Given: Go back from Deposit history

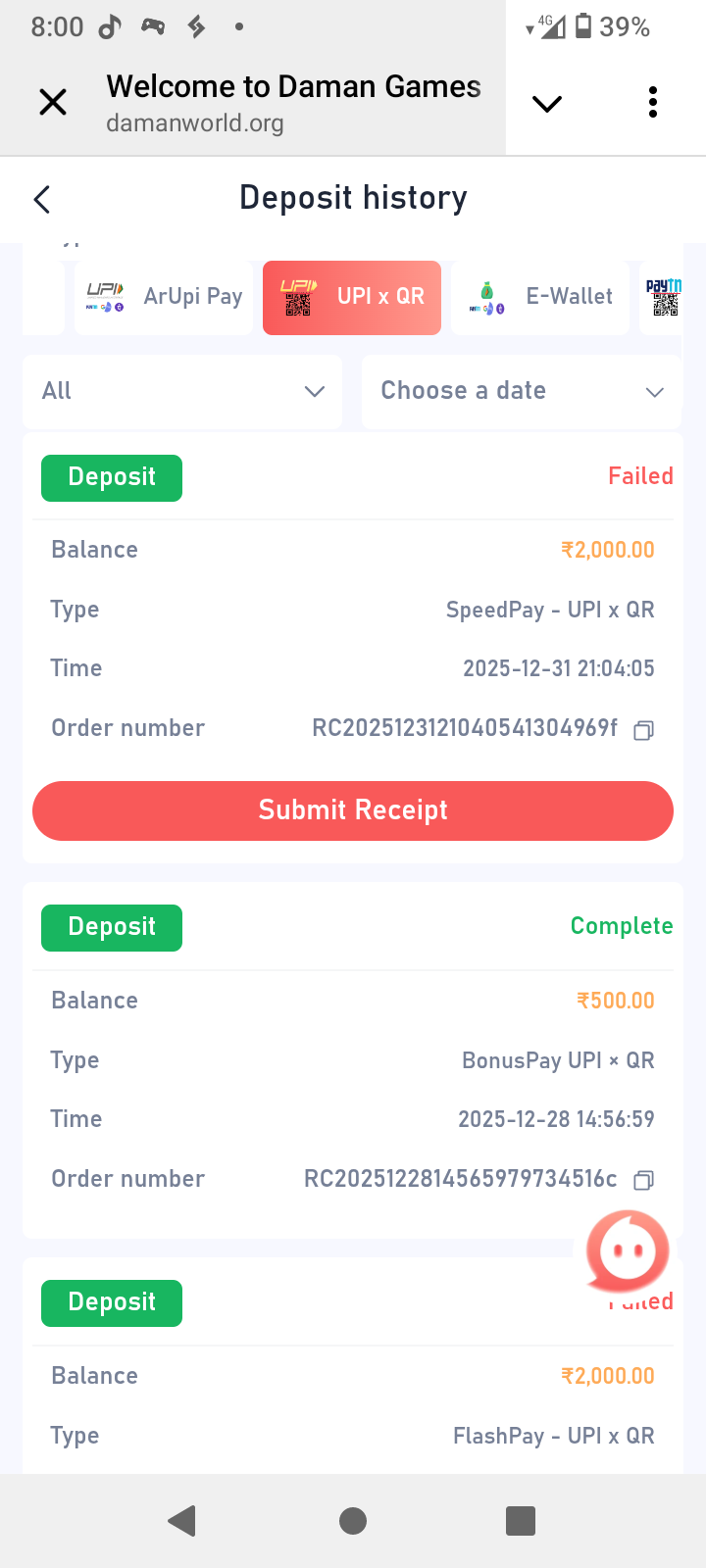Looking at the screenshot, I should [42, 199].
